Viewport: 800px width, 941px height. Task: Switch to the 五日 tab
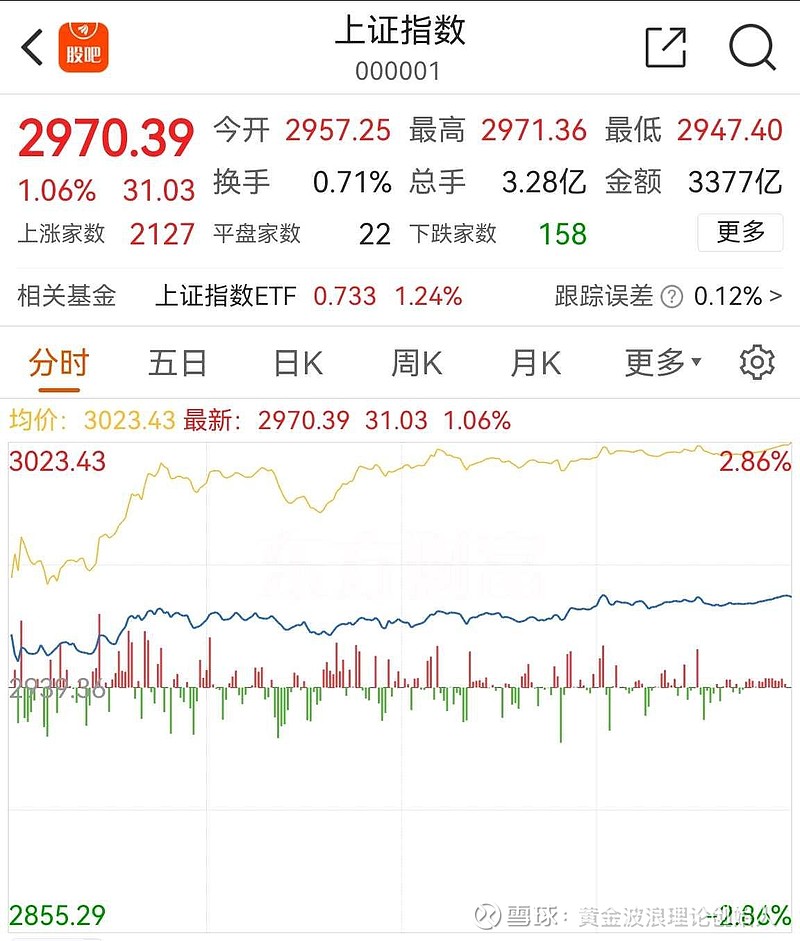[176, 363]
